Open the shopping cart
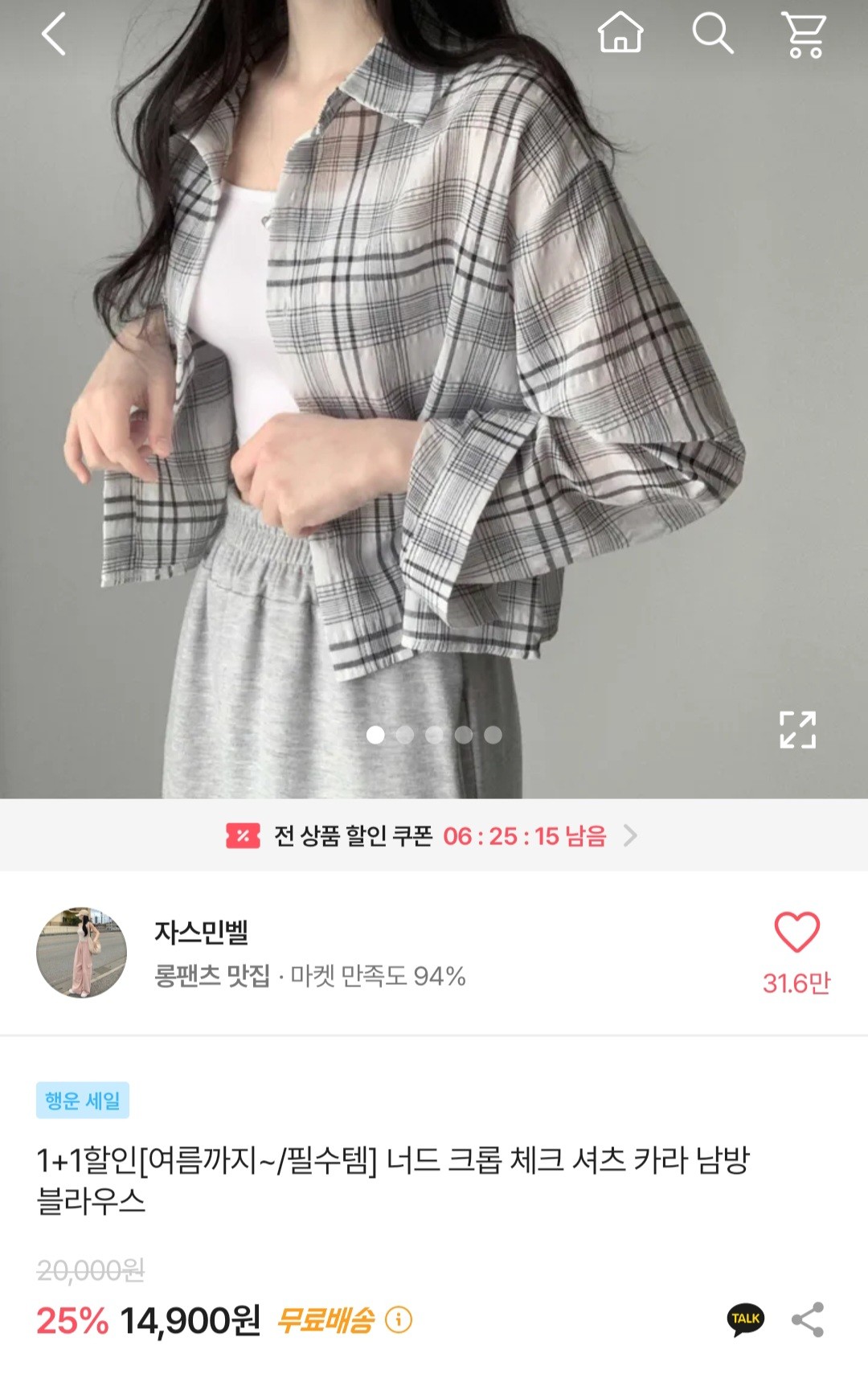The image size is (868, 1378). [x=804, y=35]
